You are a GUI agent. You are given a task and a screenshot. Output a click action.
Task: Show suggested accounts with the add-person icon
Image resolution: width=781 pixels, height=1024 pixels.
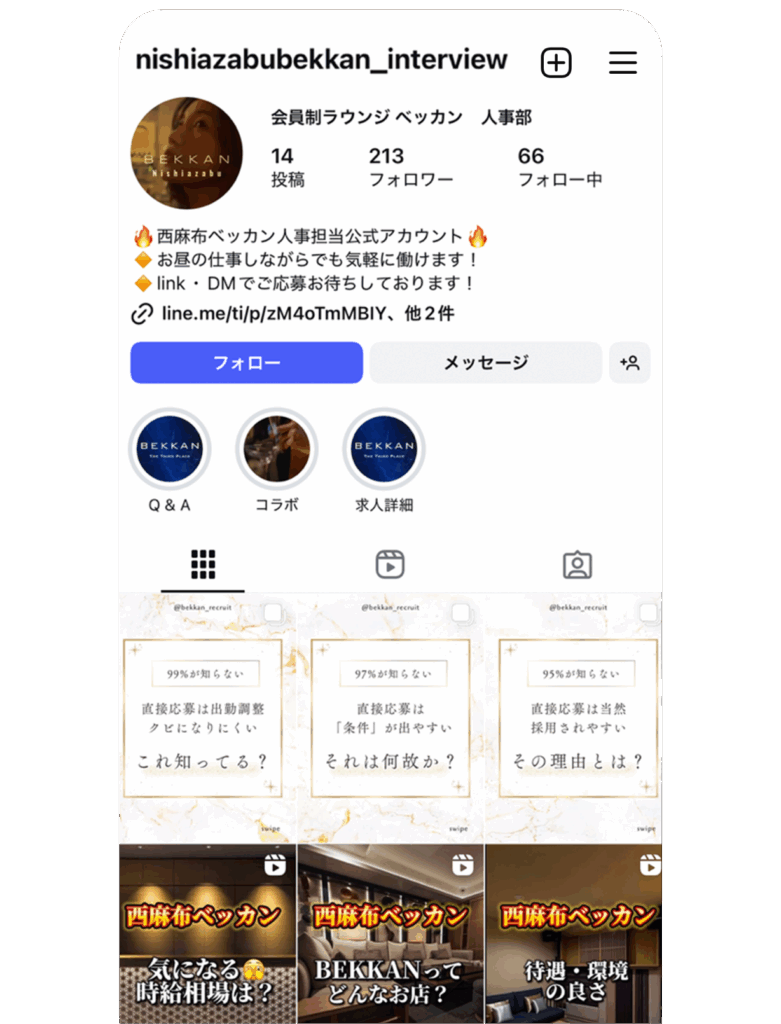(x=630, y=363)
